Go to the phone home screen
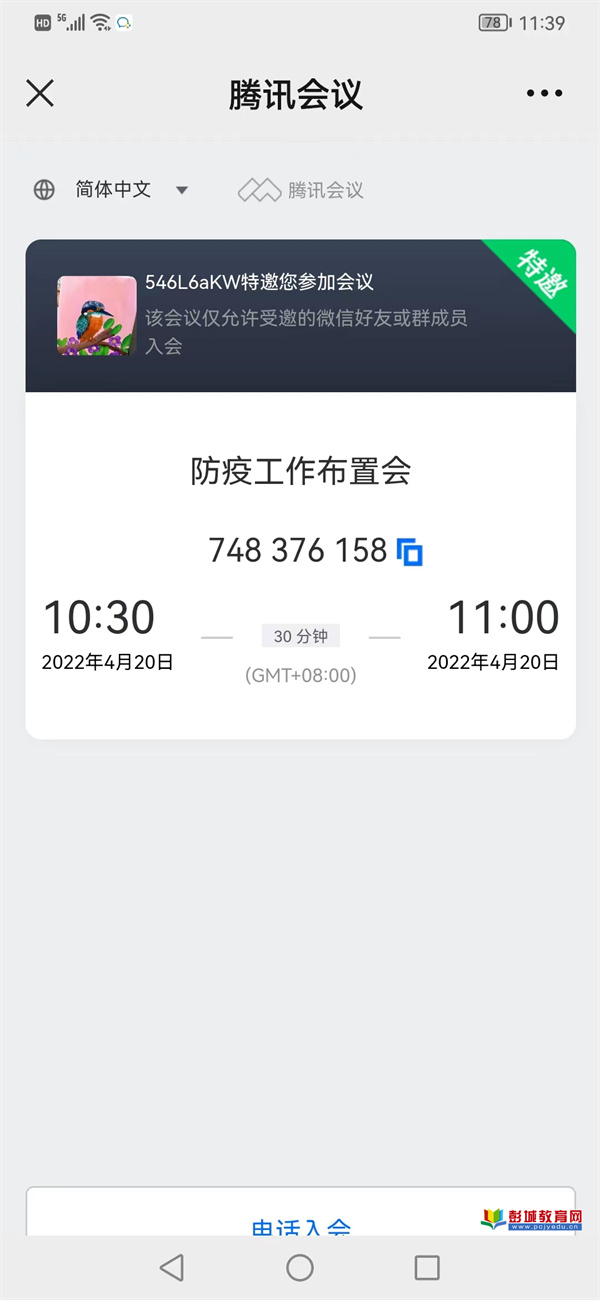This screenshot has width=600, height=1300. pos(300,1268)
